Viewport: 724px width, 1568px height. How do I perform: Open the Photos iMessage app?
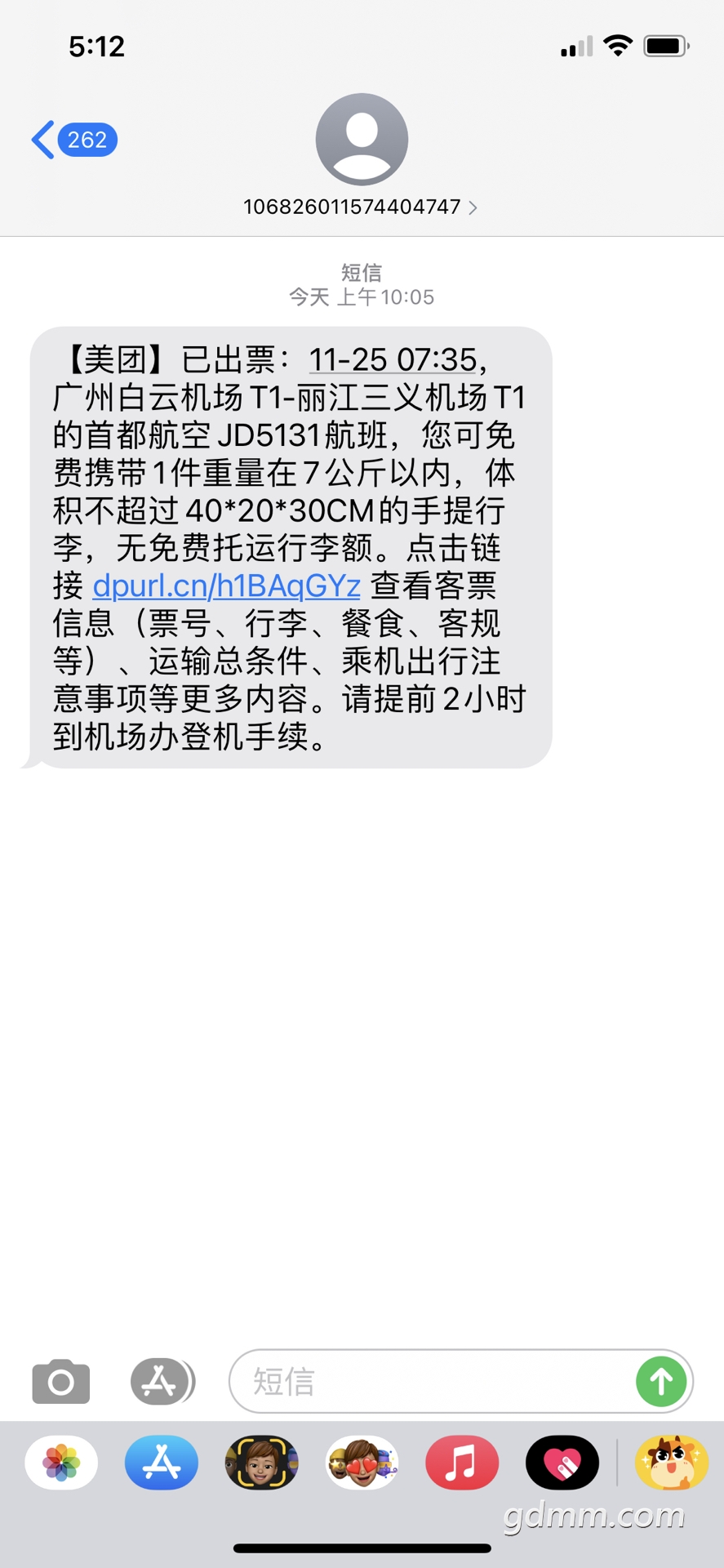click(x=61, y=1463)
